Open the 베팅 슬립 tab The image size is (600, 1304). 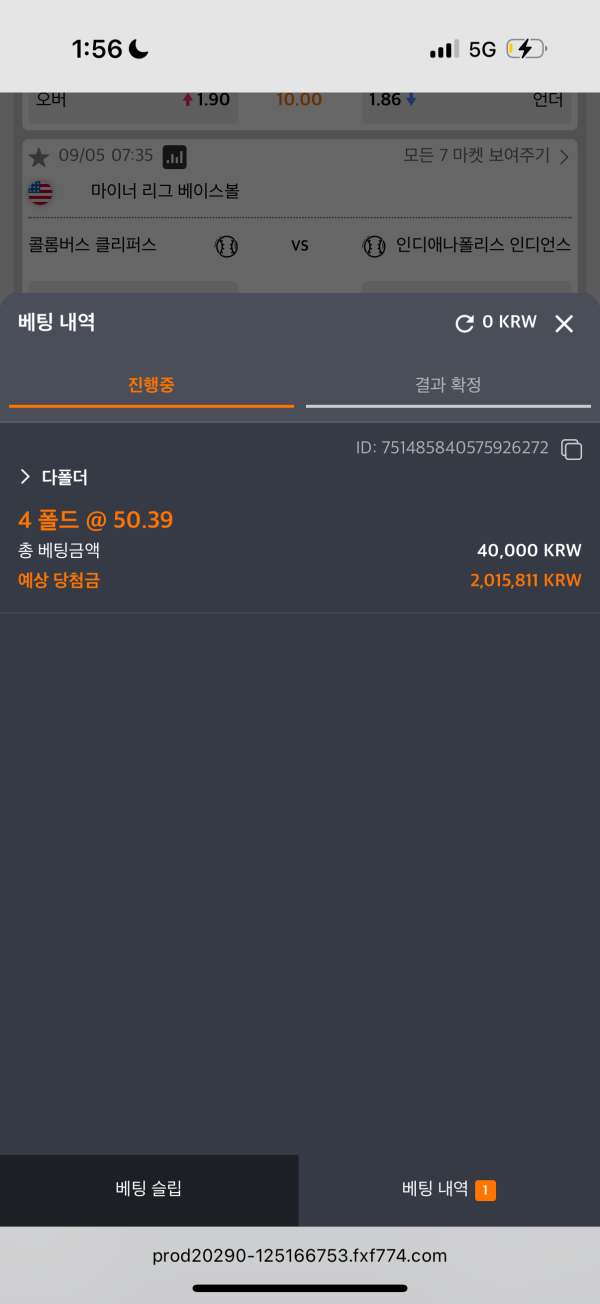click(x=149, y=1189)
